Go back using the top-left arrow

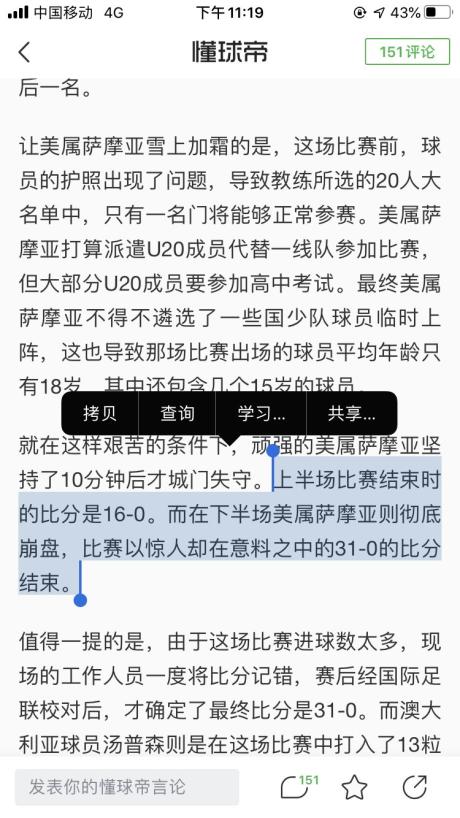click(x=25, y=52)
